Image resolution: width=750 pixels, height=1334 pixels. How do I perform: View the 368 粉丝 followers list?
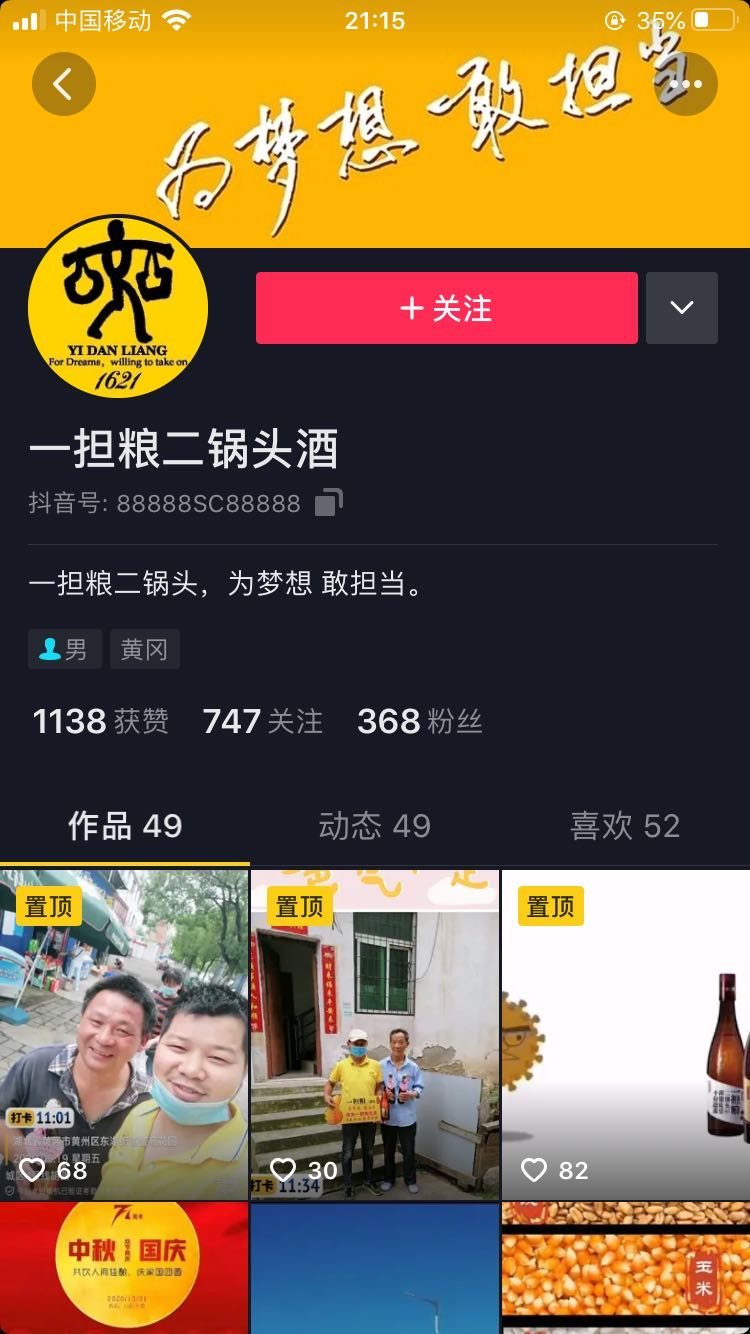click(x=420, y=721)
